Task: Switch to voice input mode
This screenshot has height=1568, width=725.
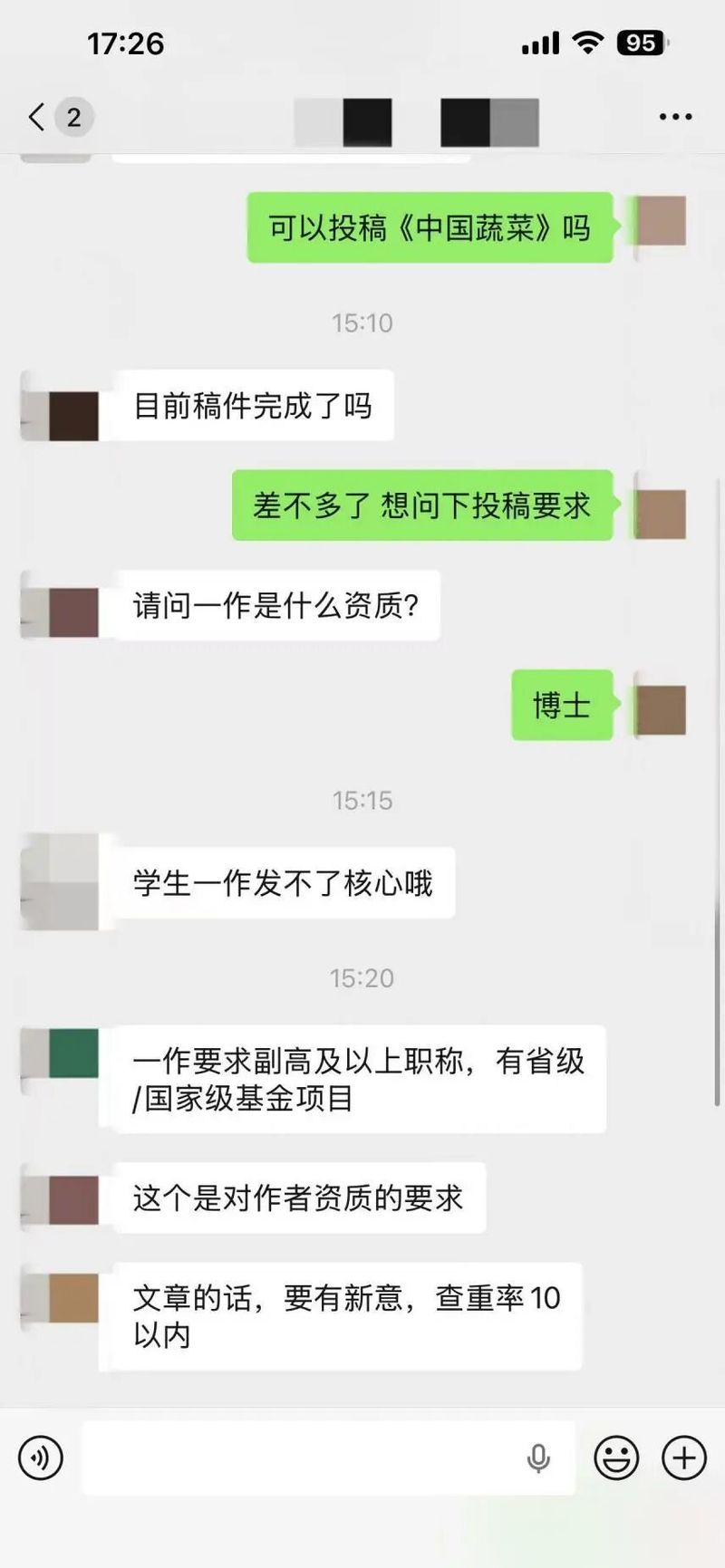Action: click(x=41, y=1458)
